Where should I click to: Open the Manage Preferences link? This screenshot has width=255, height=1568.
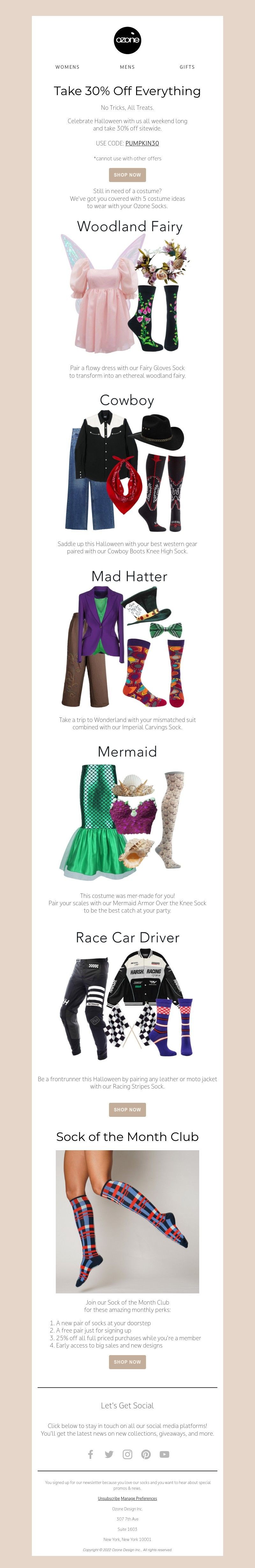[138, 1498]
